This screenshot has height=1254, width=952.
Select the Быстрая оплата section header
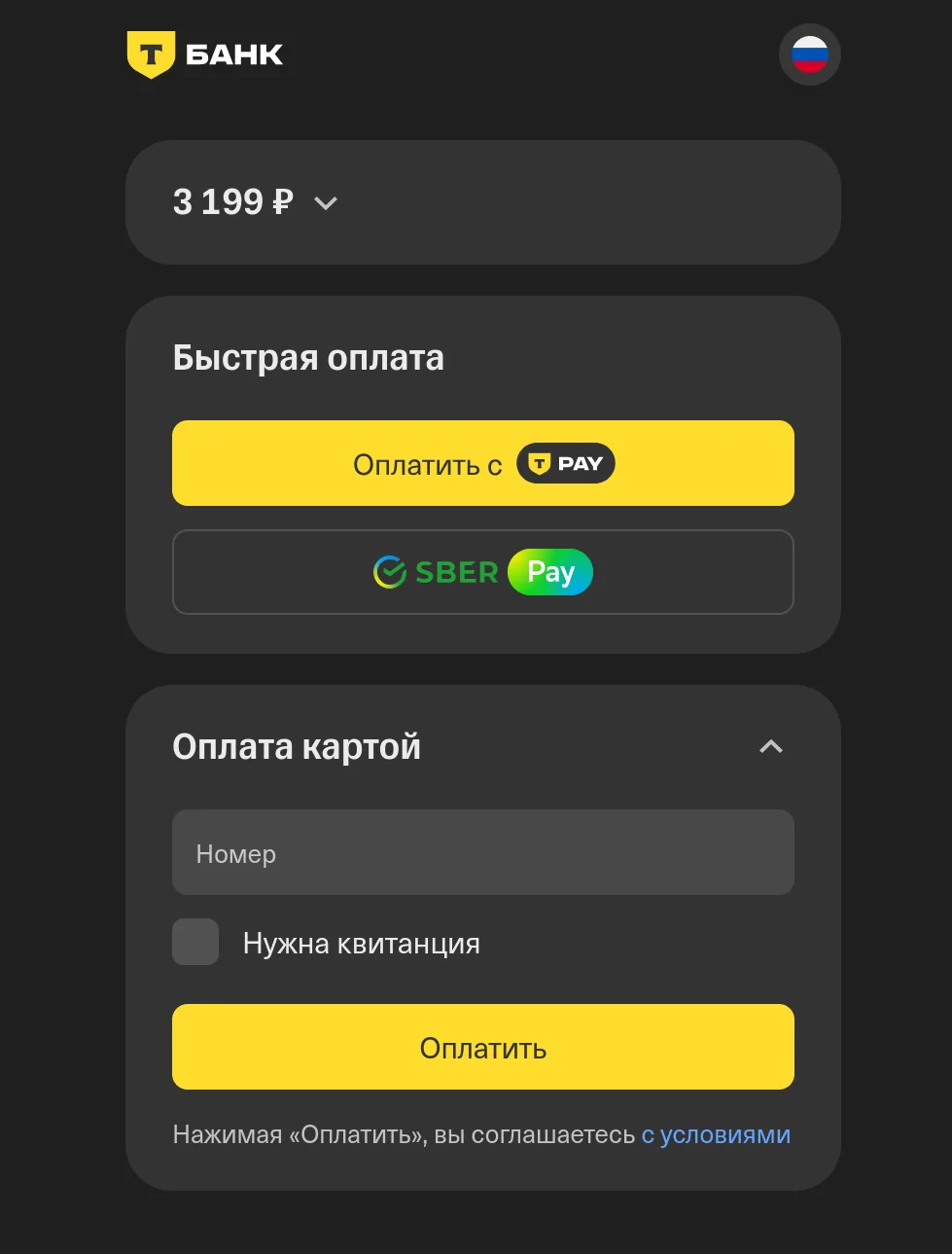tap(307, 358)
